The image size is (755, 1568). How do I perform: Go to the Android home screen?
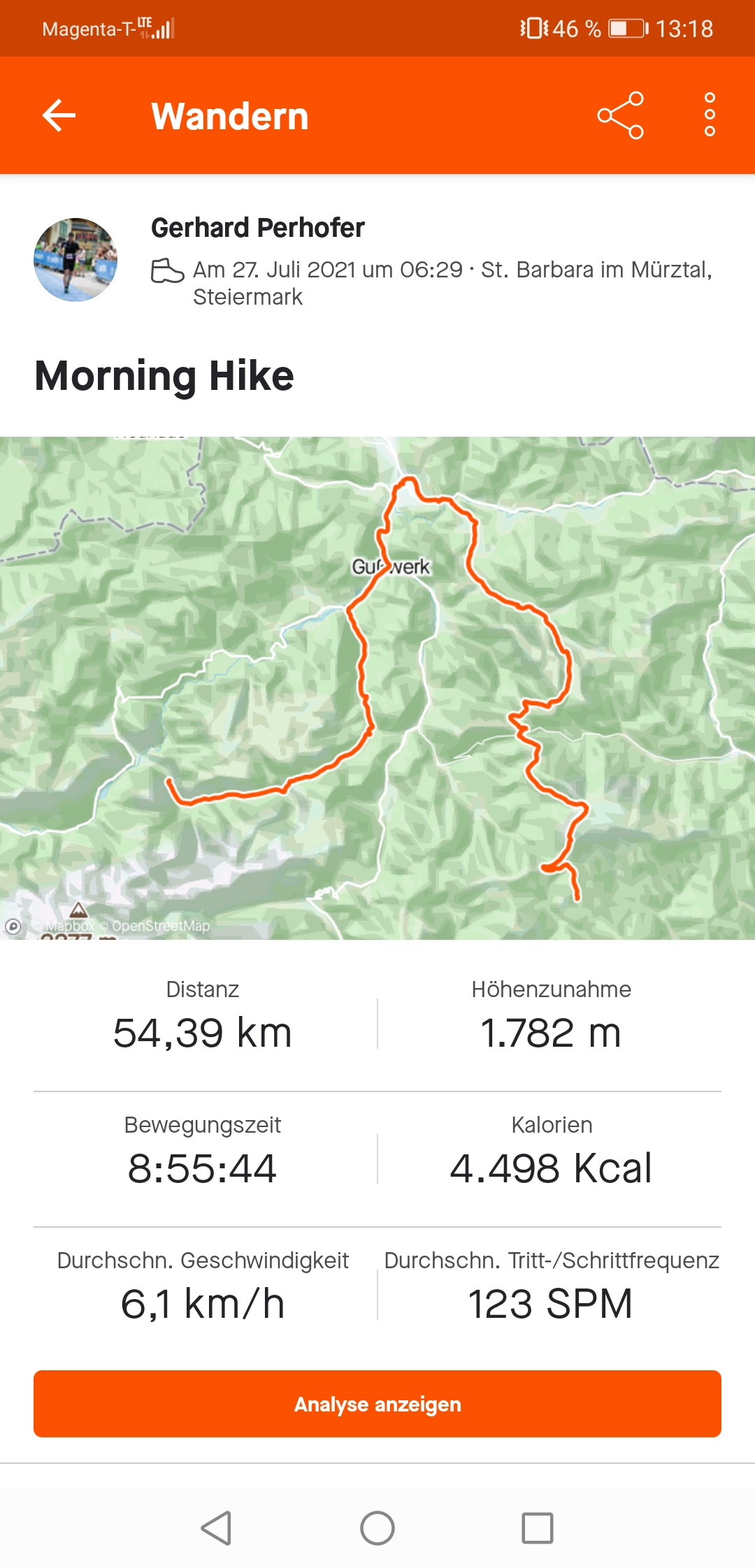tap(377, 1528)
